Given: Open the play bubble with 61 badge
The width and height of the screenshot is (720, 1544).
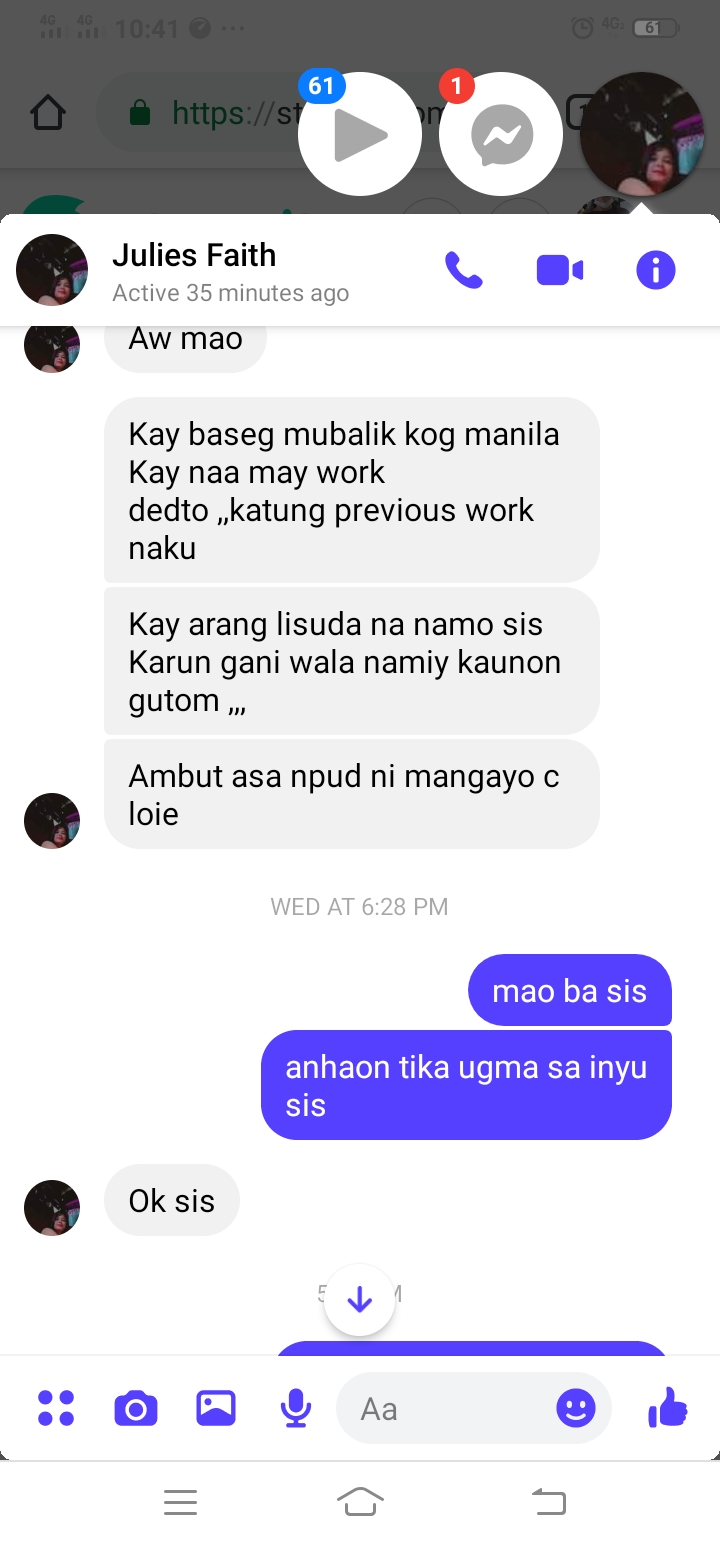Looking at the screenshot, I should click(360, 135).
